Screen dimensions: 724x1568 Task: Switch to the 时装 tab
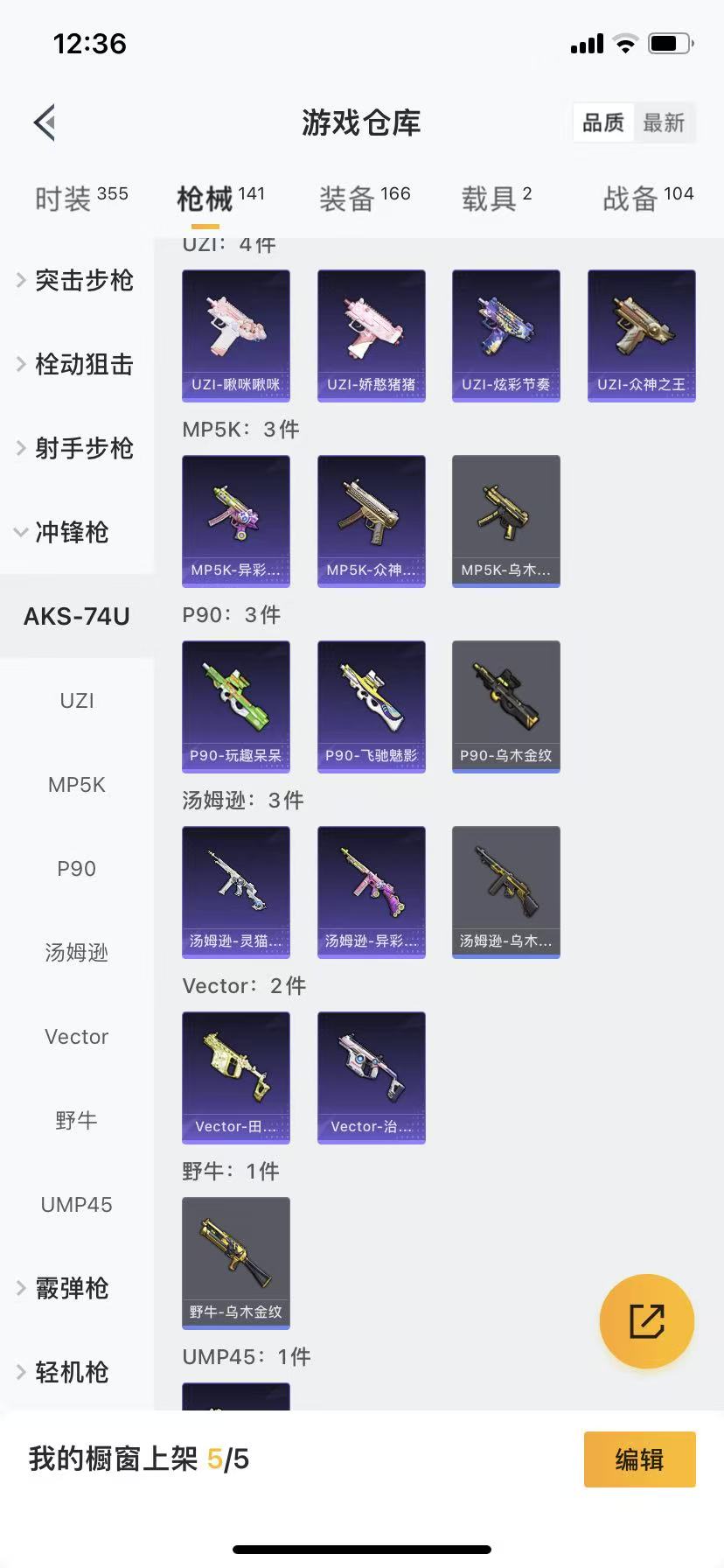point(81,198)
